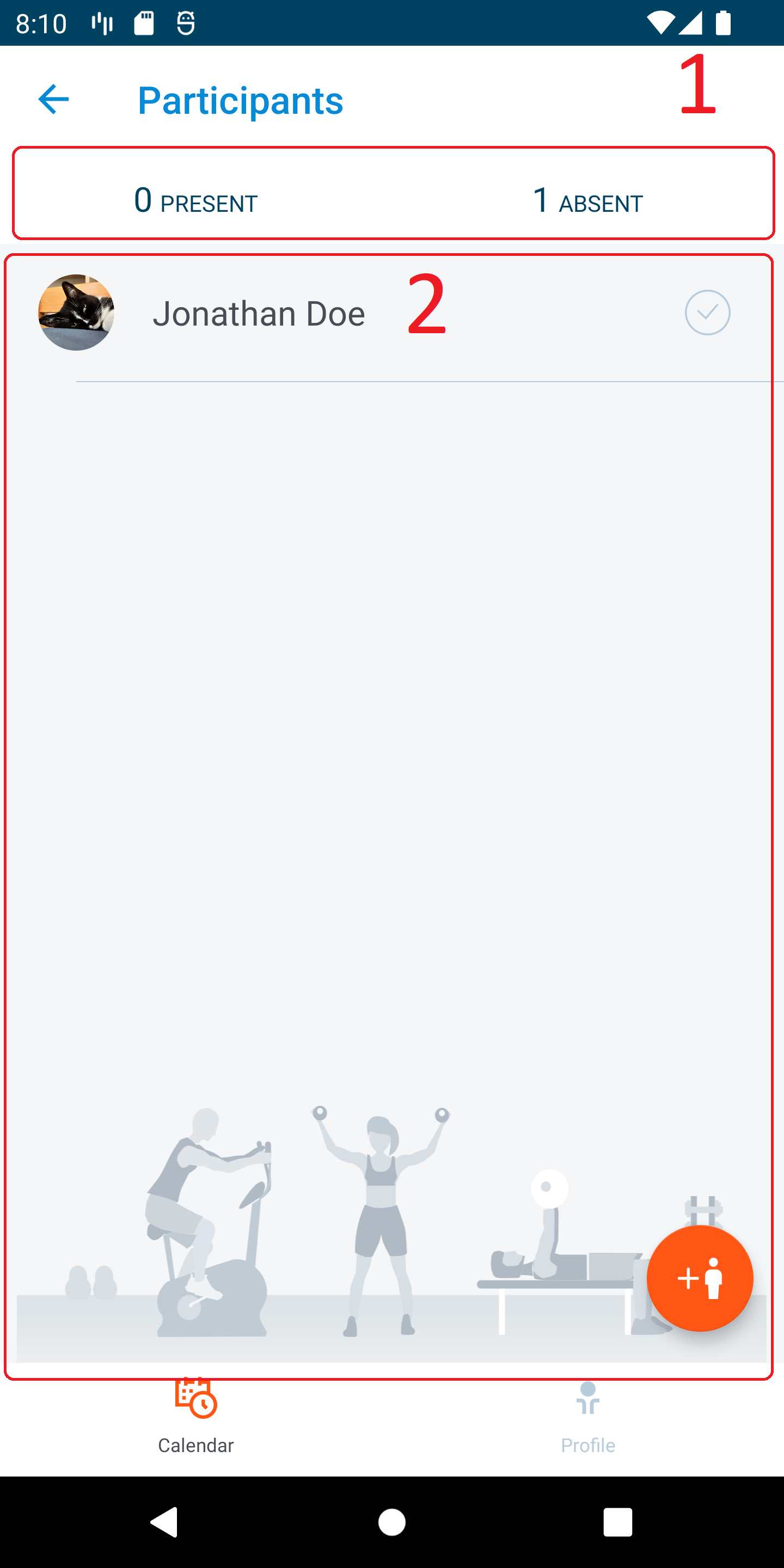Open Jonathan Doe's participant entry
Viewport: 784px width, 1568px height.
tap(259, 314)
